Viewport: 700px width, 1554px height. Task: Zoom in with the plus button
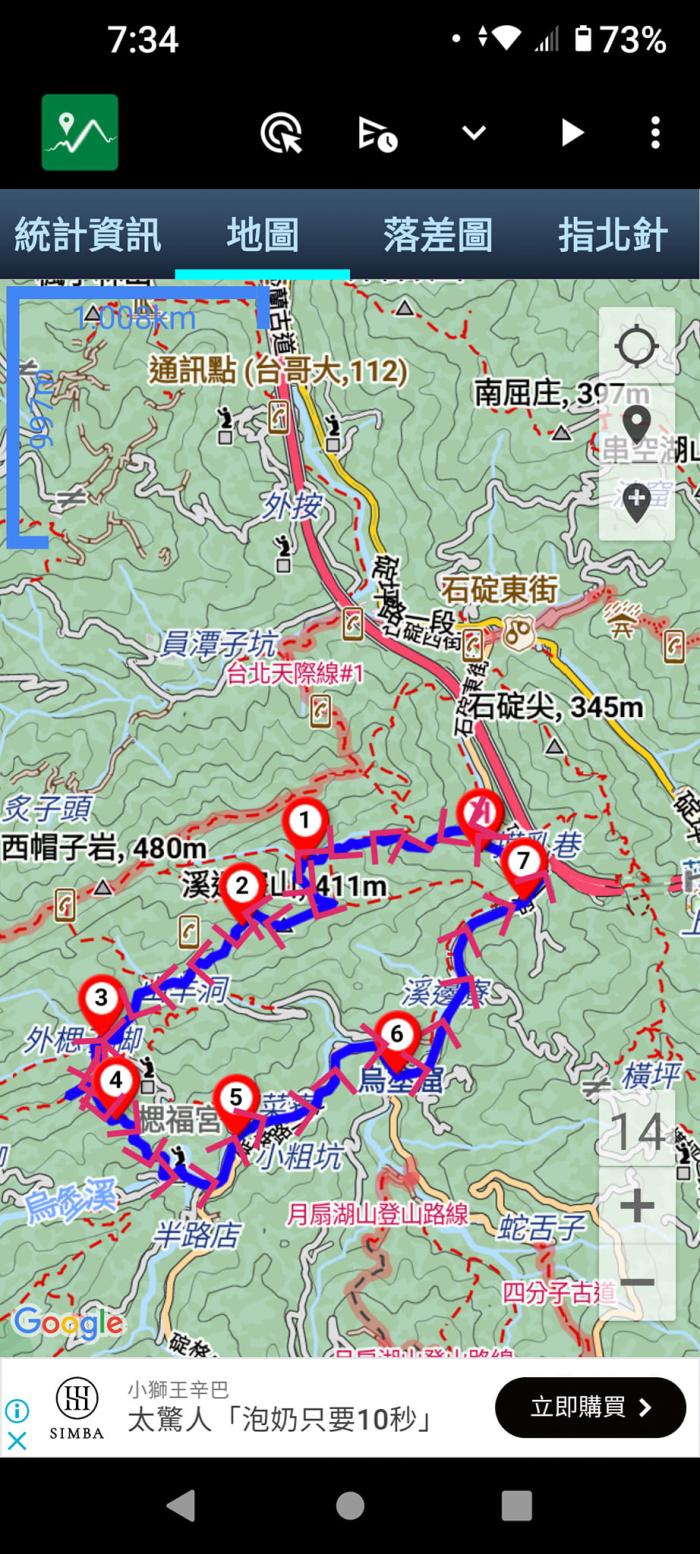pos(637,1206)
